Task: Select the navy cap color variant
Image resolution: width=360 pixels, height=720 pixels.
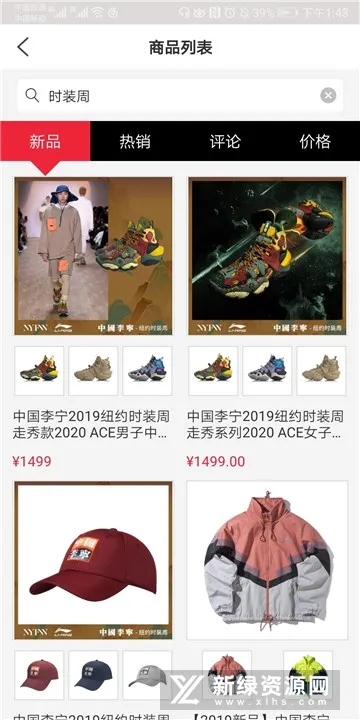Action: point(93,675)
